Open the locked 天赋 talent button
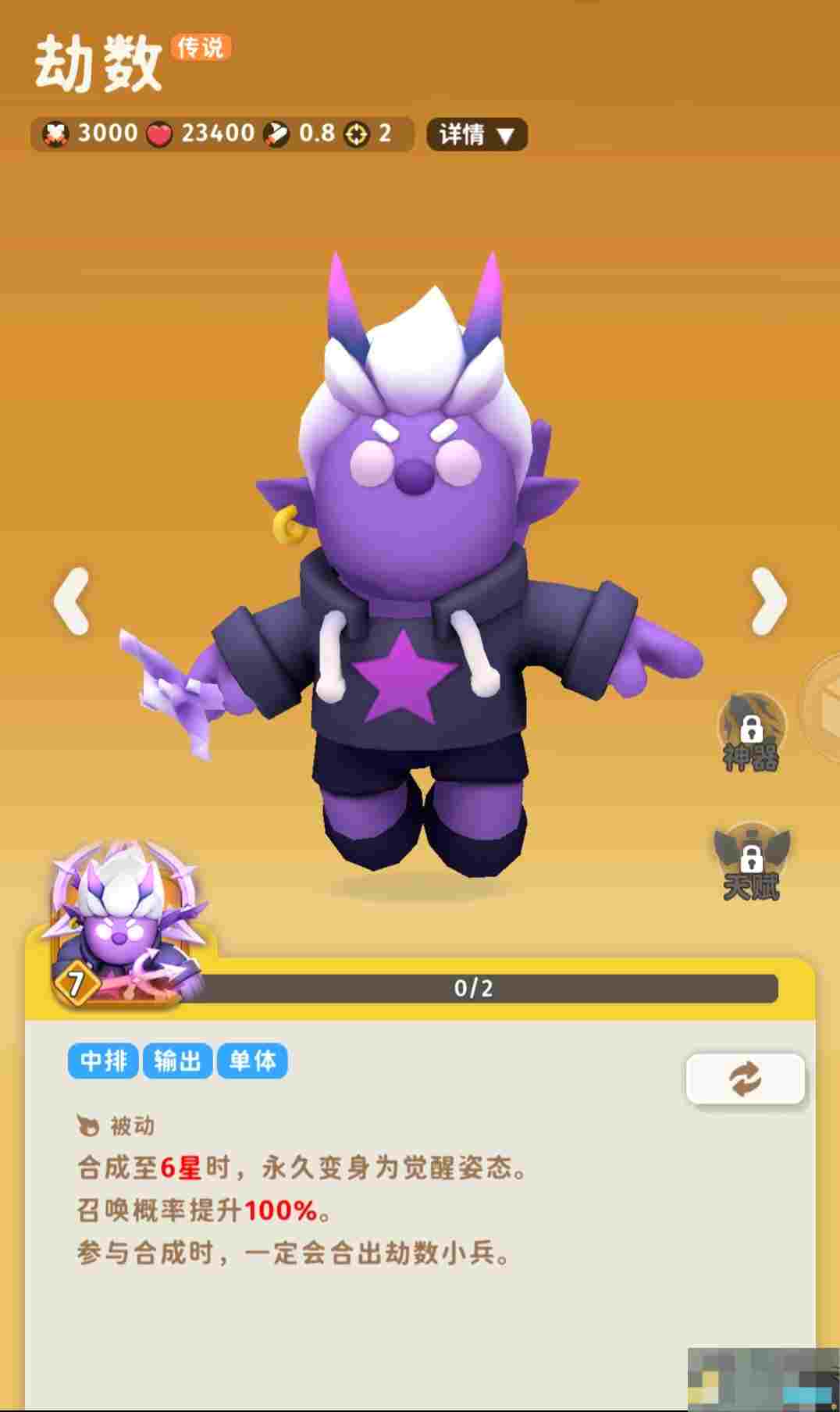 751,863
